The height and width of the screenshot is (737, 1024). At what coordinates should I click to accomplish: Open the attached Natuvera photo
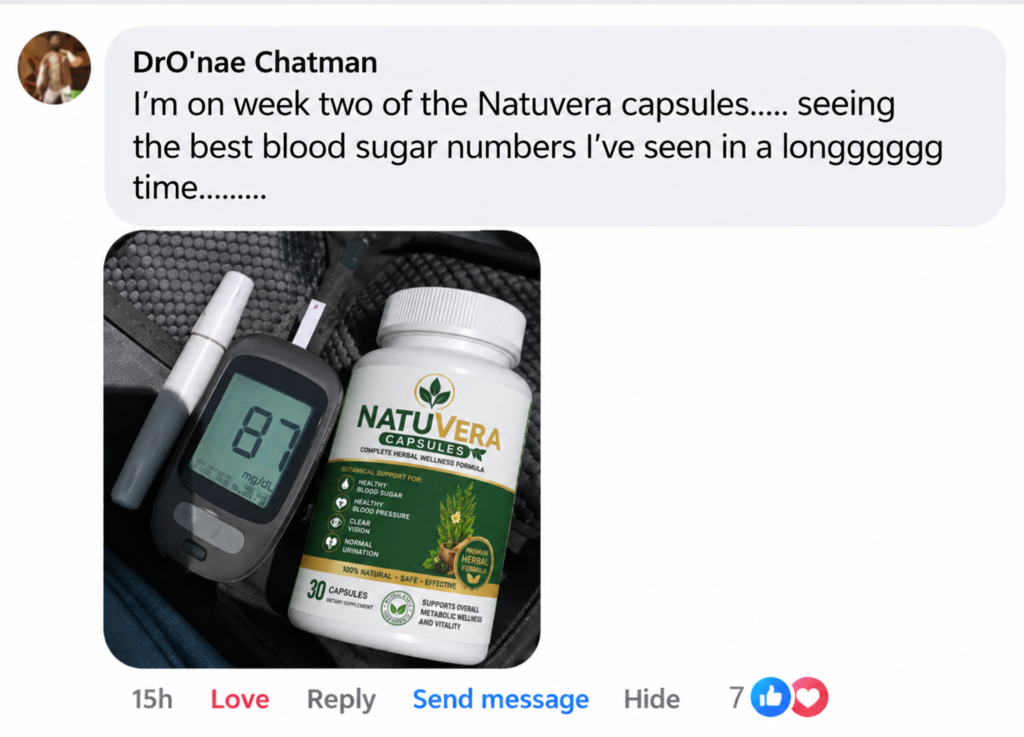pos(322,449)
